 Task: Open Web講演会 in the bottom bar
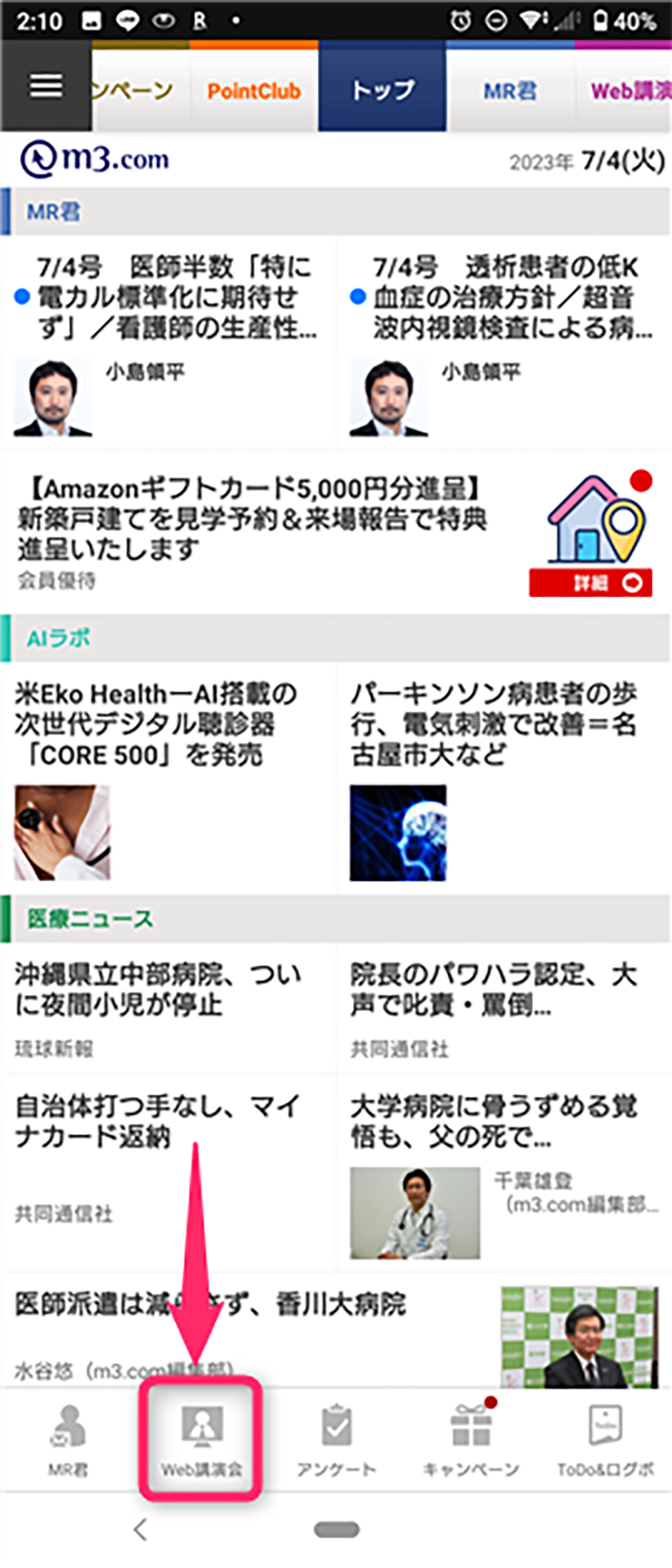[x=202, y=1440]
